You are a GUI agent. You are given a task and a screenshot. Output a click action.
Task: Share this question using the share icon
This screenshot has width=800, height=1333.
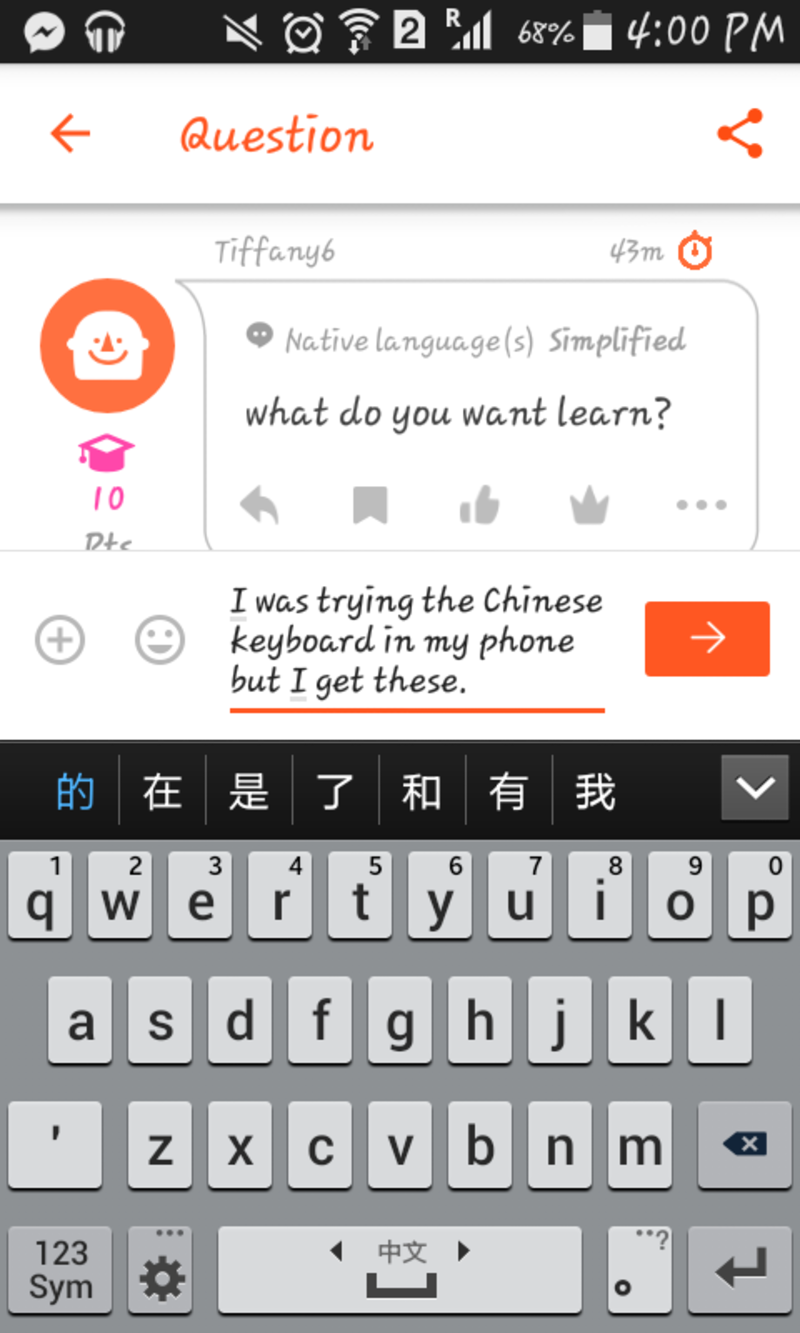tap(740, 133)
